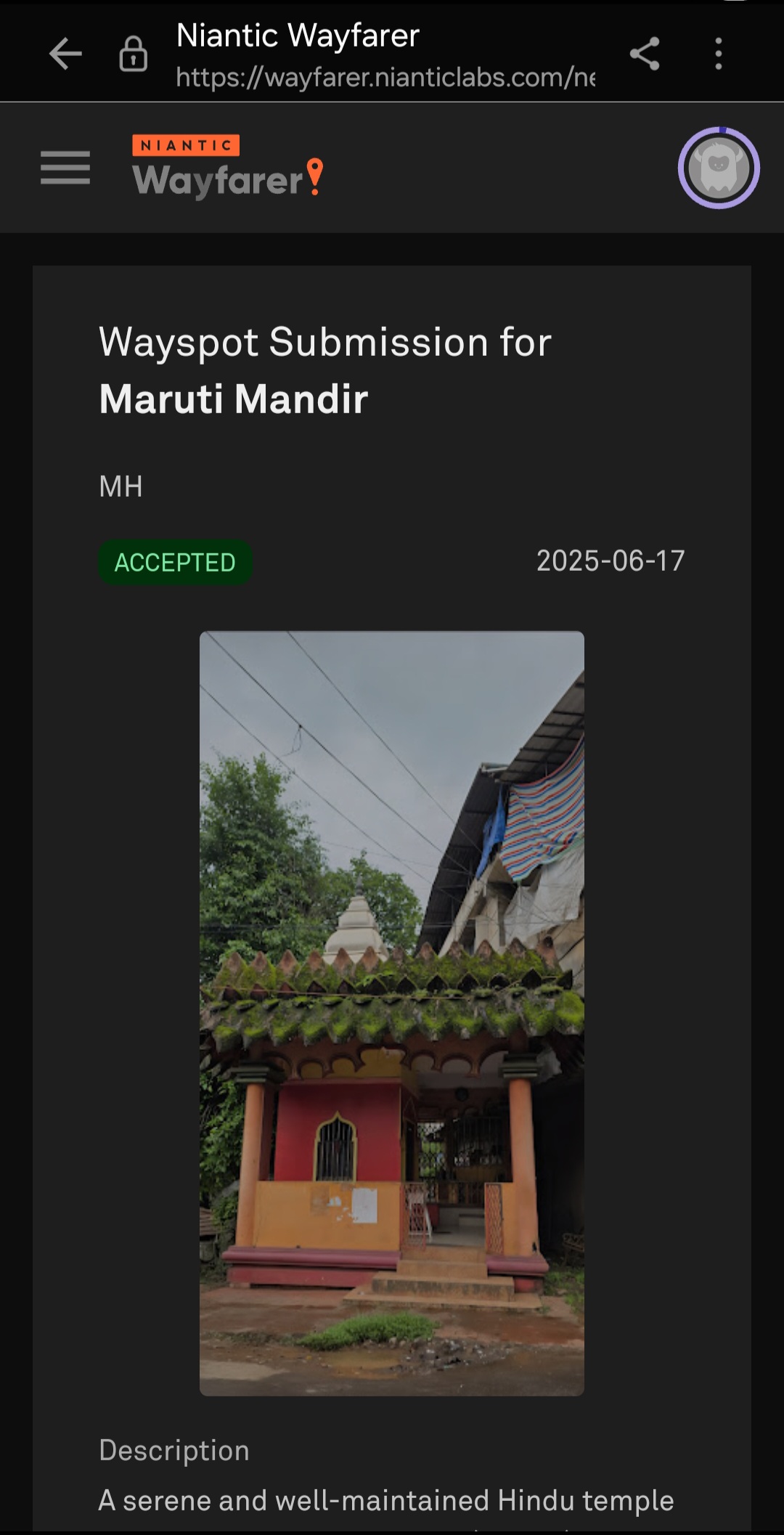The width and height of the screenshot is (784, 1535).
Task: View site security info via the lock icon
Action: (x=134, y=54)
